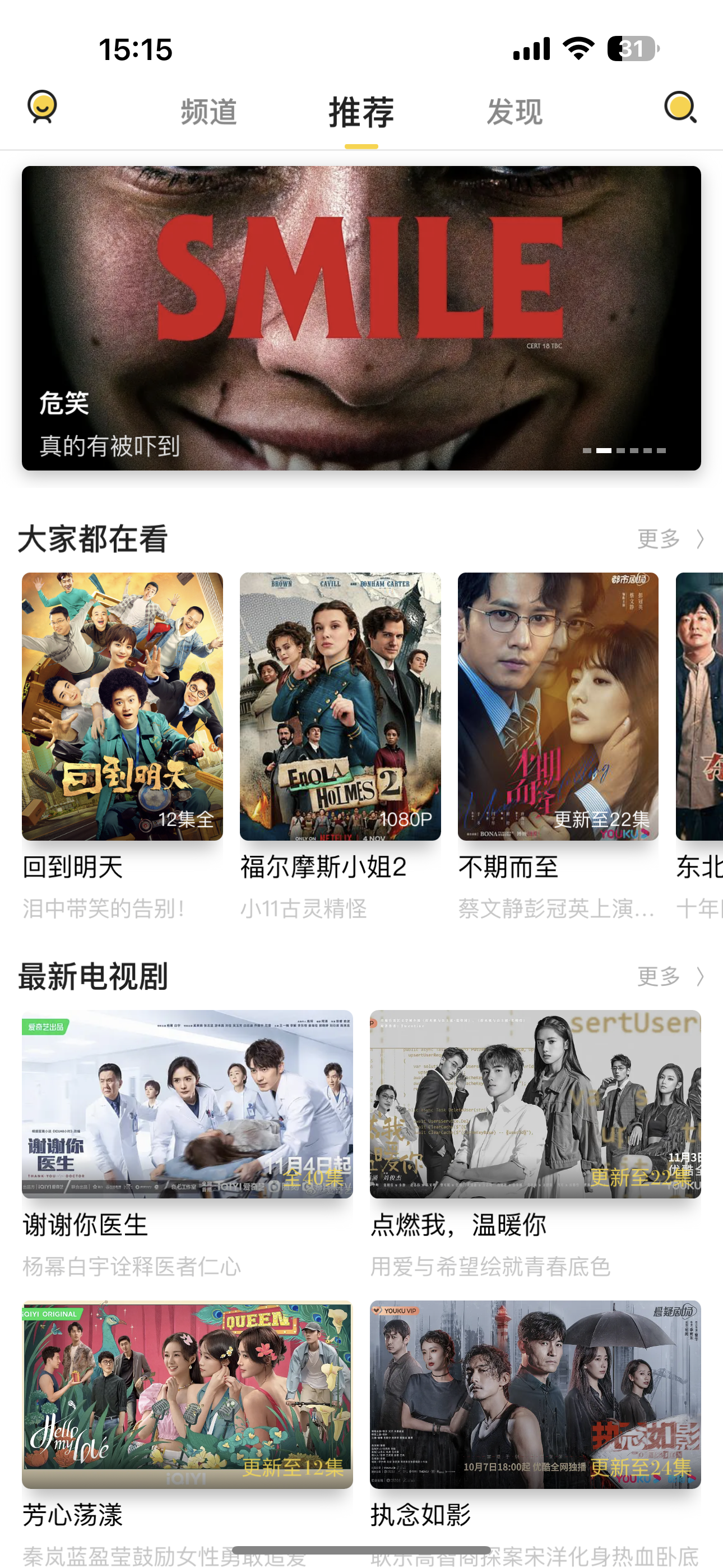Switch to the 发现 tab
Screen dimensions: 723x1568
point(515,112)
